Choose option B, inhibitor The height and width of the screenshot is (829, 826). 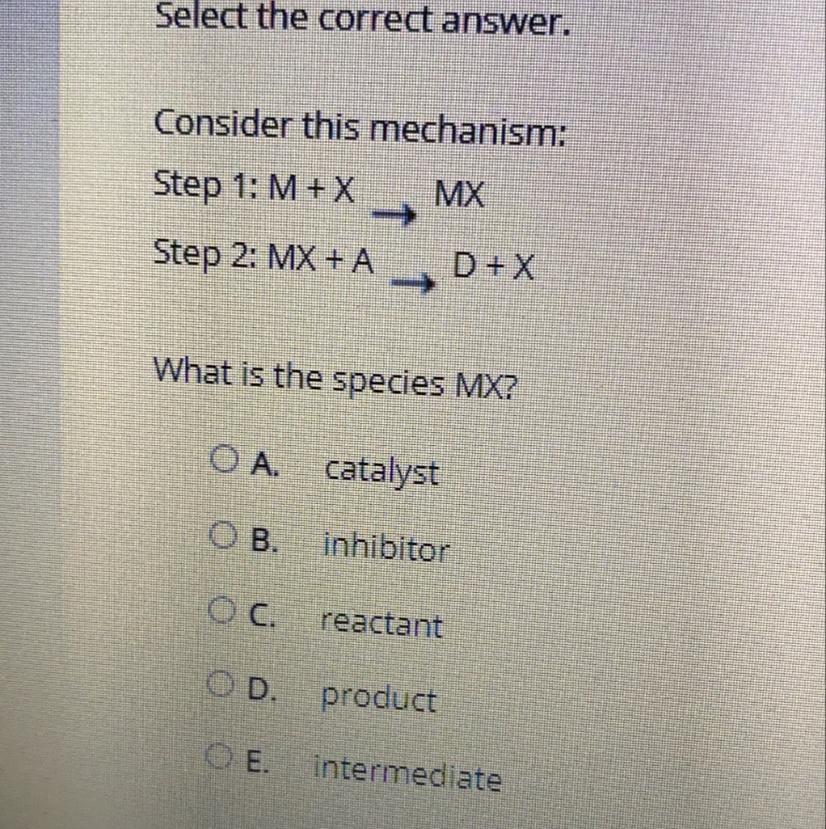coord(223,535)
